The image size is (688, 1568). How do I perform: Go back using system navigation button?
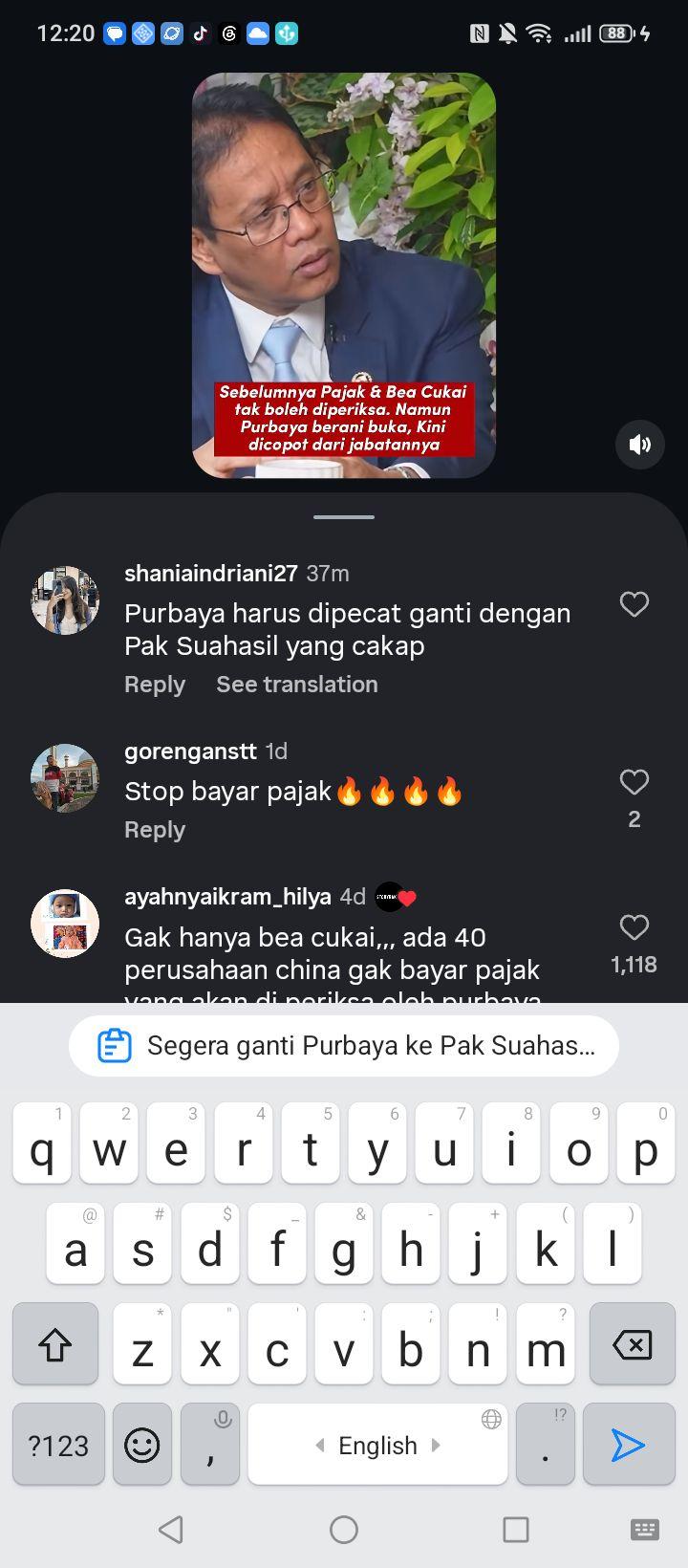pos(171,1530)
